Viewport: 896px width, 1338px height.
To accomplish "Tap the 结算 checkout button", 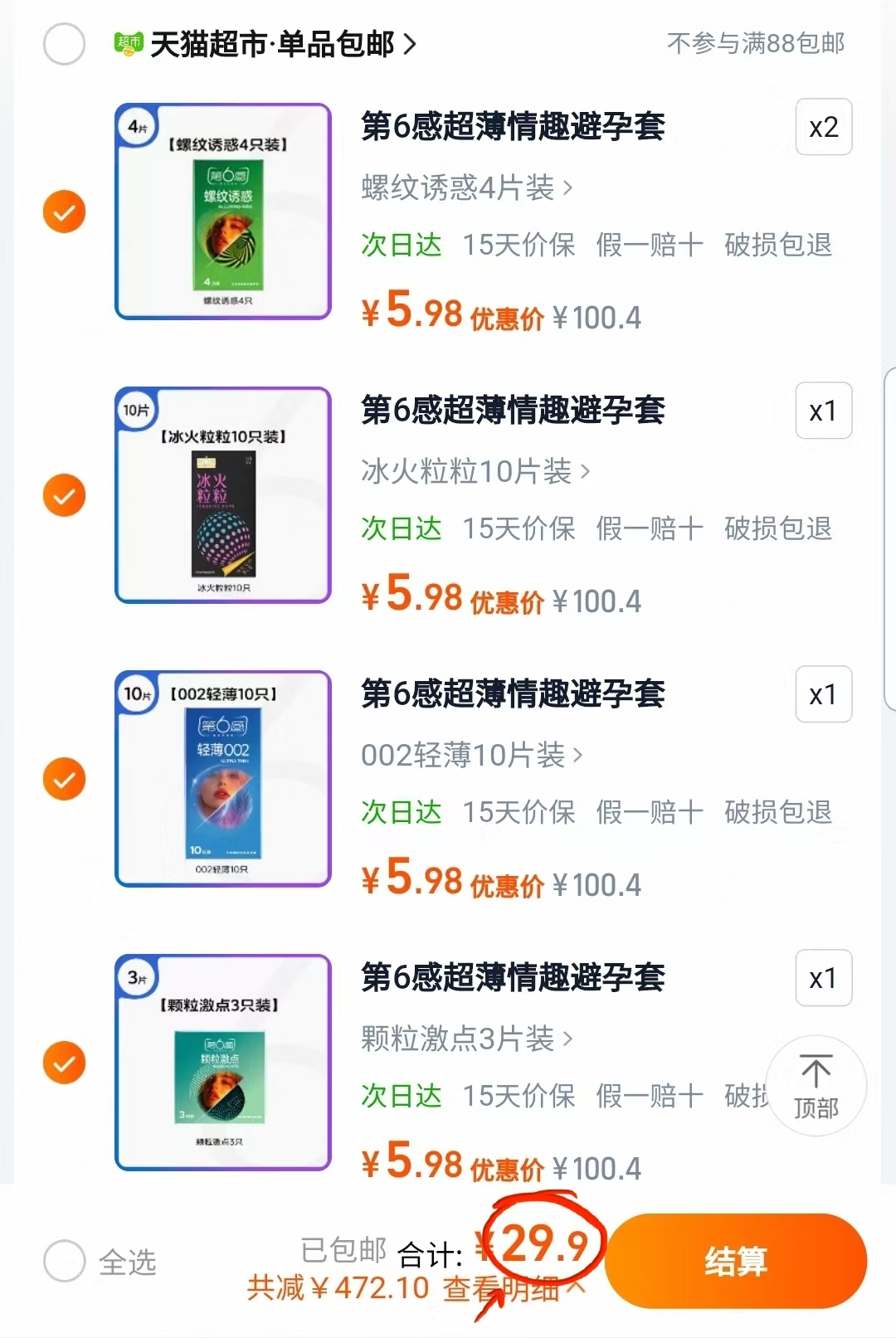I will [735, 1261].
